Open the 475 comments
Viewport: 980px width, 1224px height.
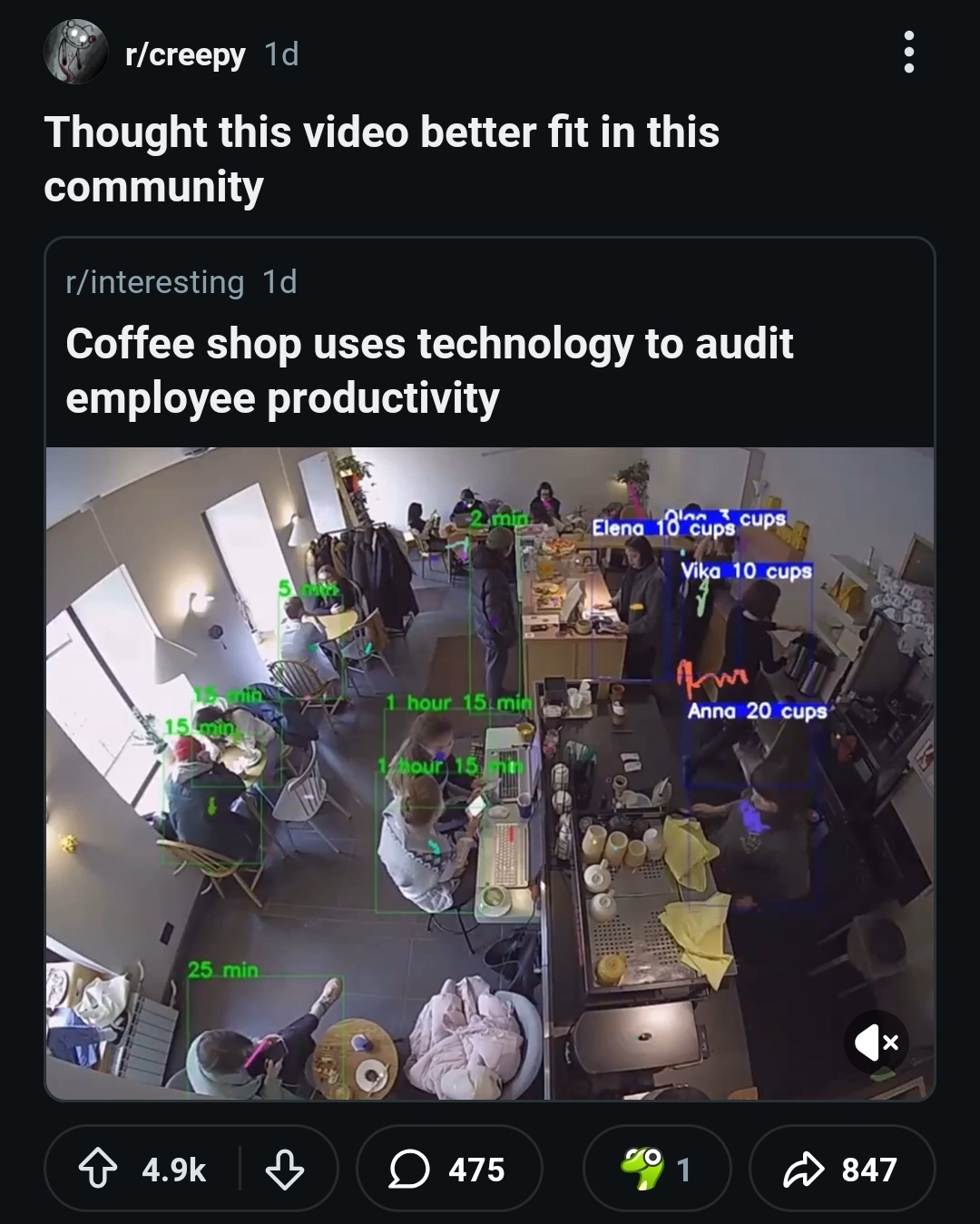(x=448, y=1170)
